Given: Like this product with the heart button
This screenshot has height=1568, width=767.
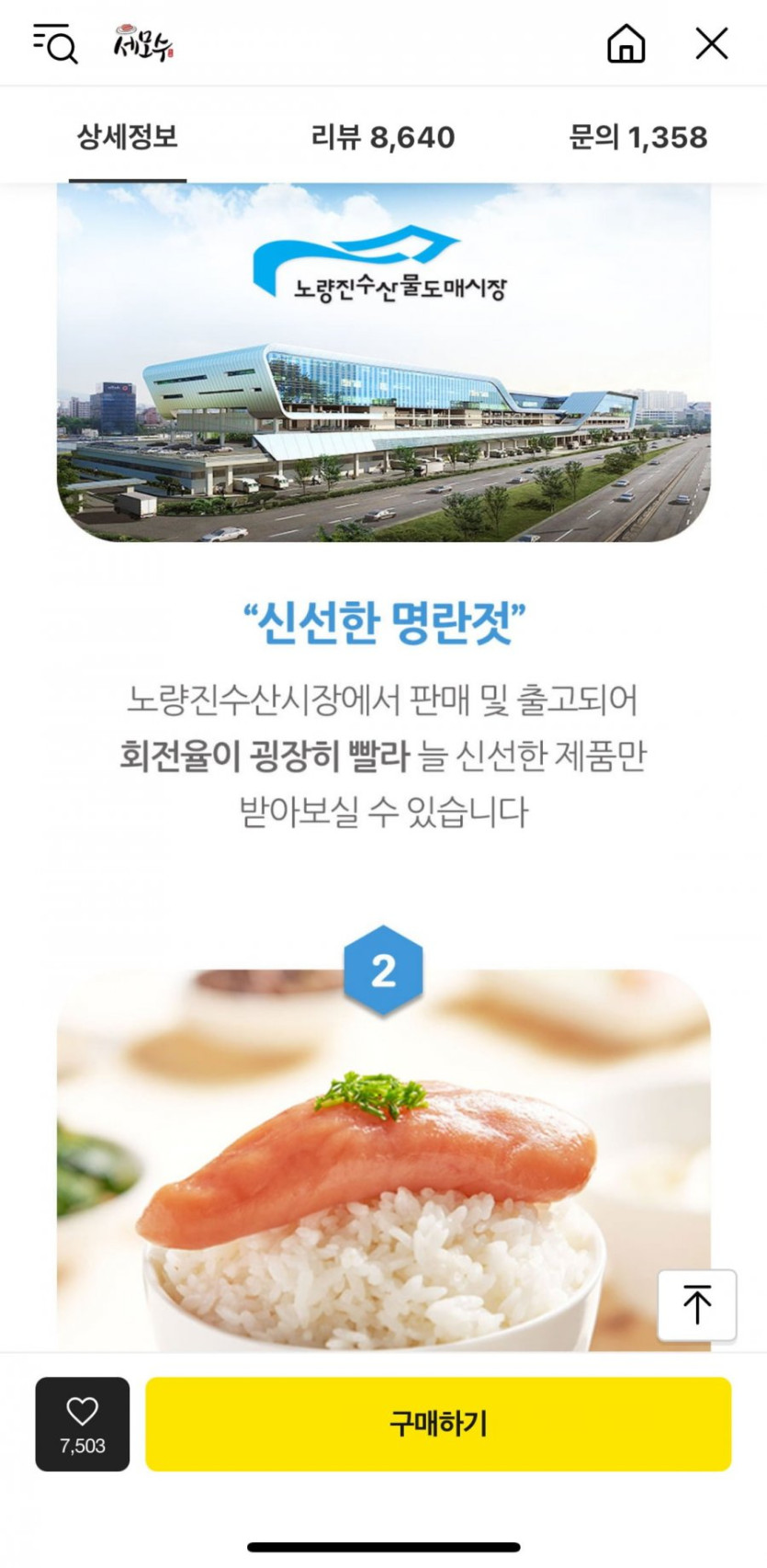Looking at the screenshot, I should tap(83, 1423).
